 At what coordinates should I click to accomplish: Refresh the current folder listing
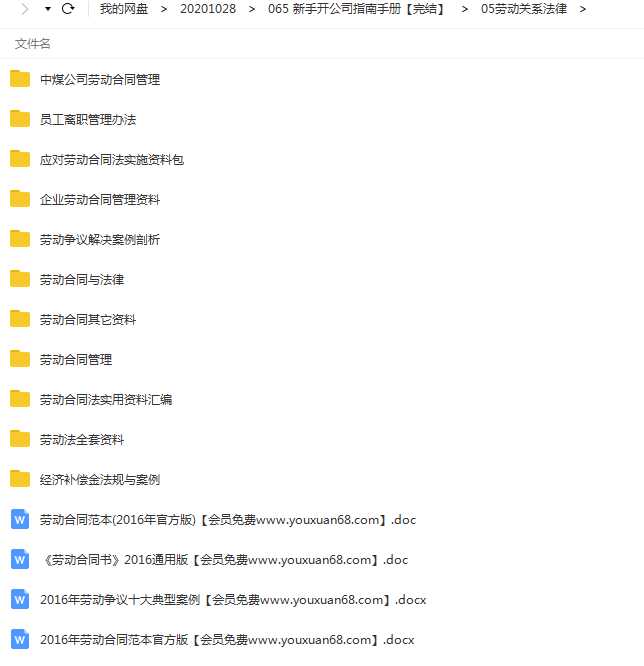click(68, 9)
